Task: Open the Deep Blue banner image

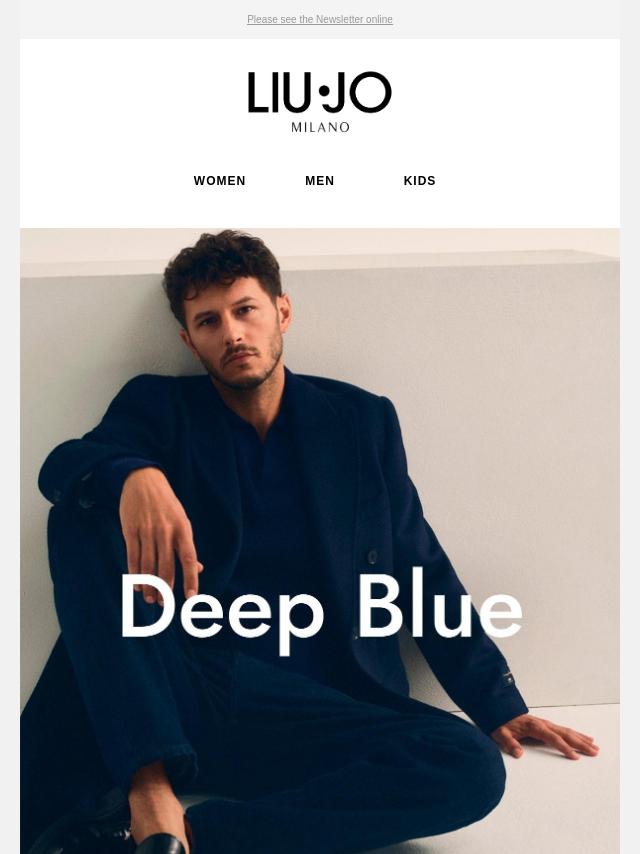Action: coord(320,540)
